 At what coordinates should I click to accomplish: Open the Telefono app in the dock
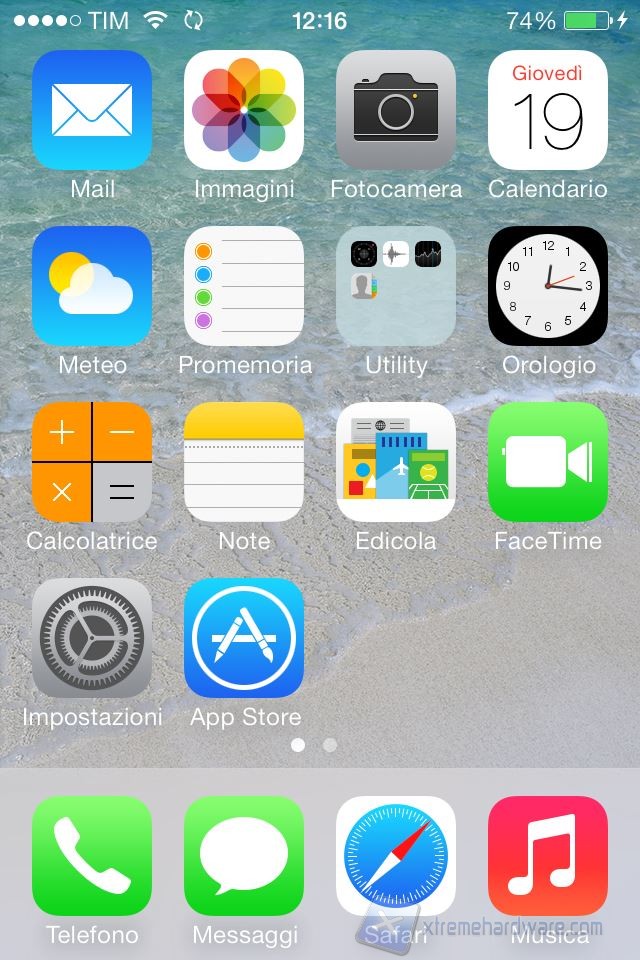92,856
